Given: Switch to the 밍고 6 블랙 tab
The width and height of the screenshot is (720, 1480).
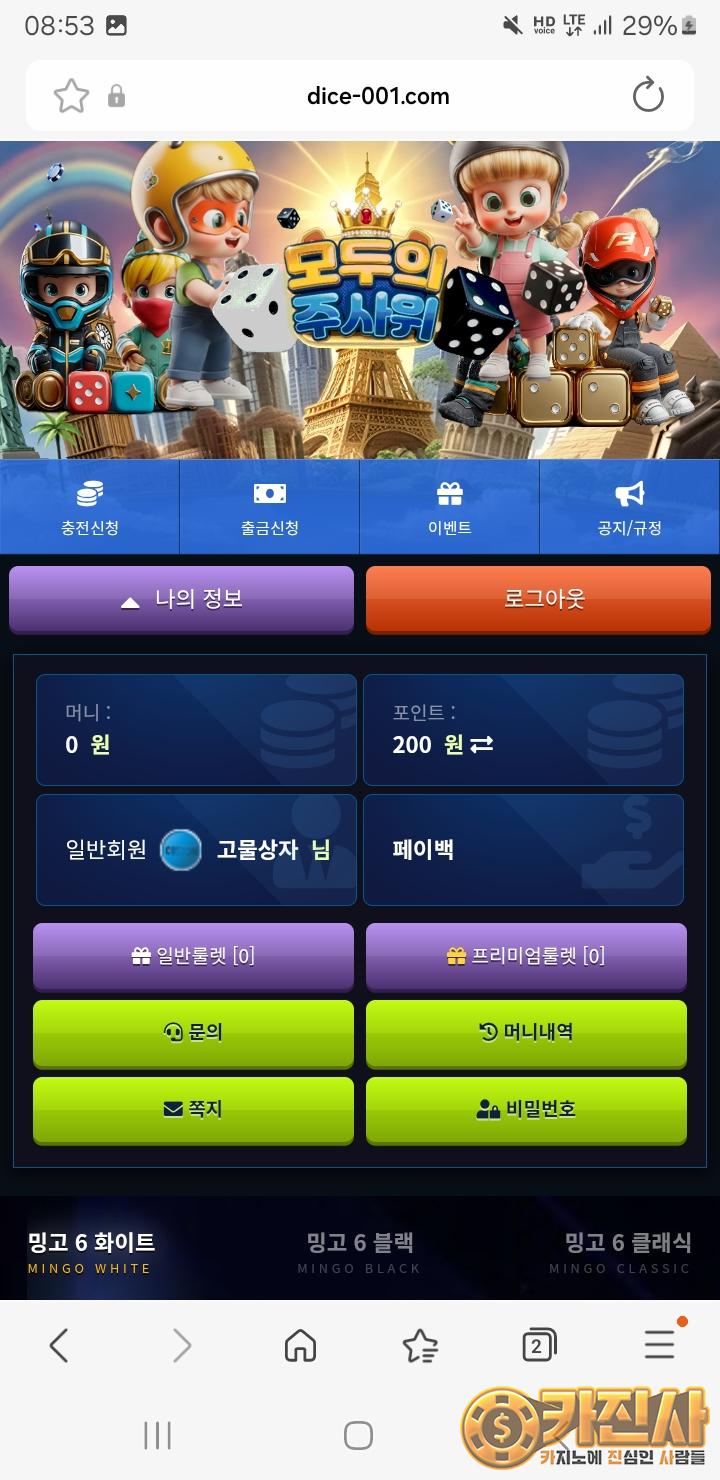Looking at the screenshot, I should point(359,1252).
